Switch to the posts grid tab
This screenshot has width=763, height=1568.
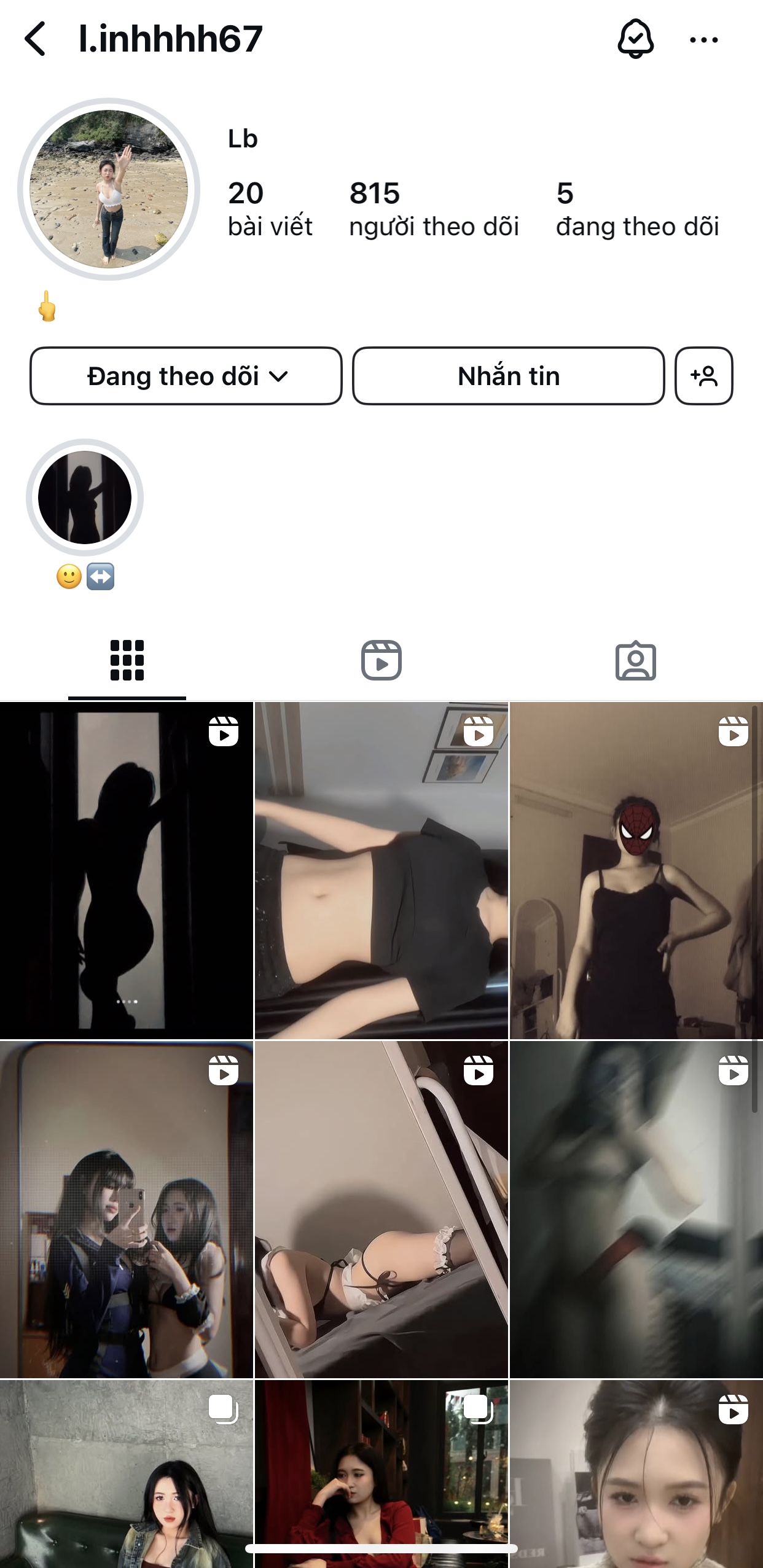(127, 661)
